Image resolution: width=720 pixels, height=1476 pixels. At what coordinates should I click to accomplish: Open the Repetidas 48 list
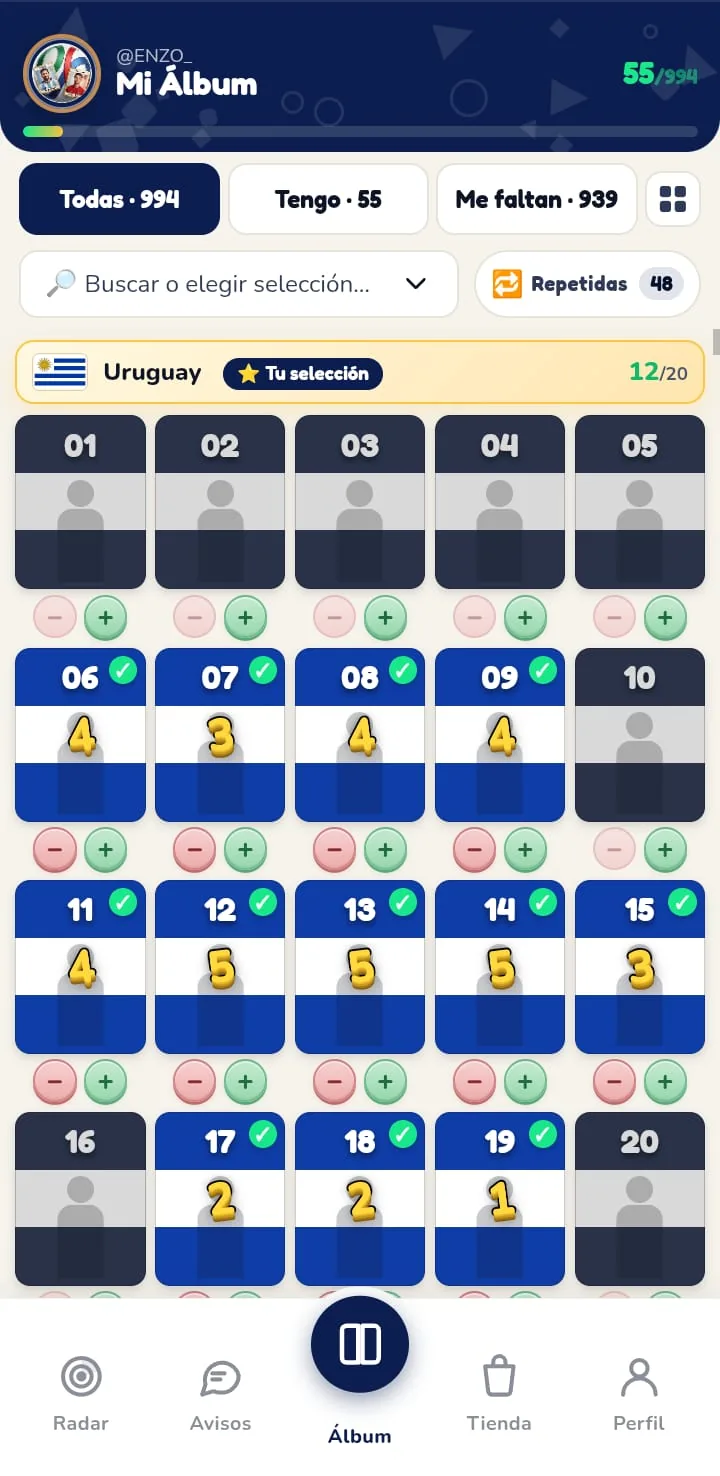tap(587, 284)
